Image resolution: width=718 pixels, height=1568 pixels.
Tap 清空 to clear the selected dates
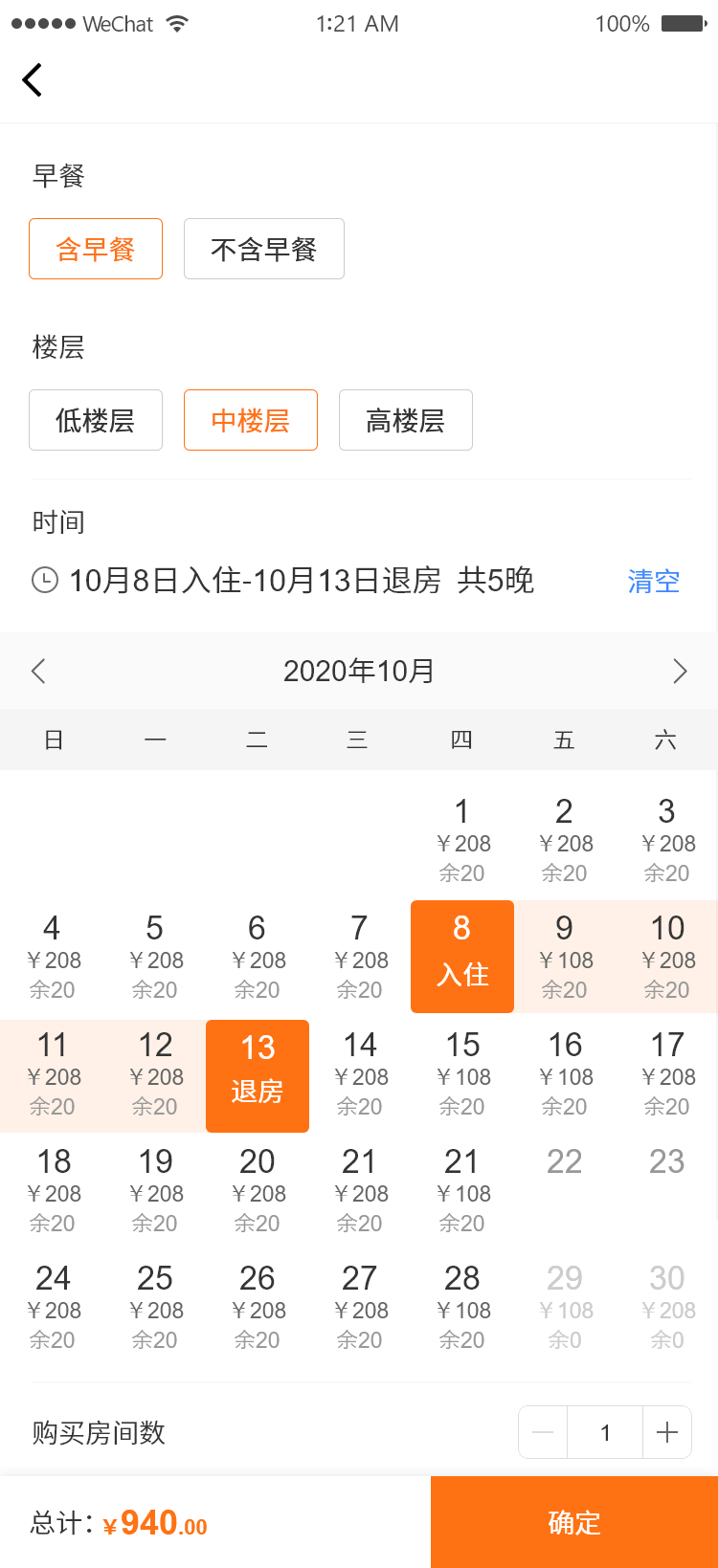coord(653,582)
